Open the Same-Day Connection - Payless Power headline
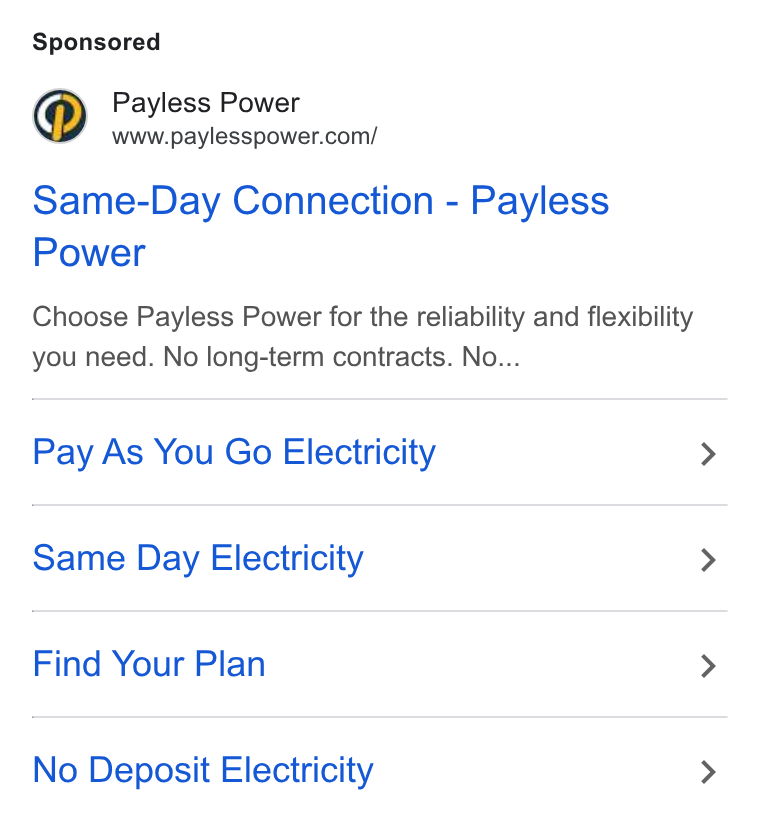This screenshot has height=822, width=760. point(320,226)
